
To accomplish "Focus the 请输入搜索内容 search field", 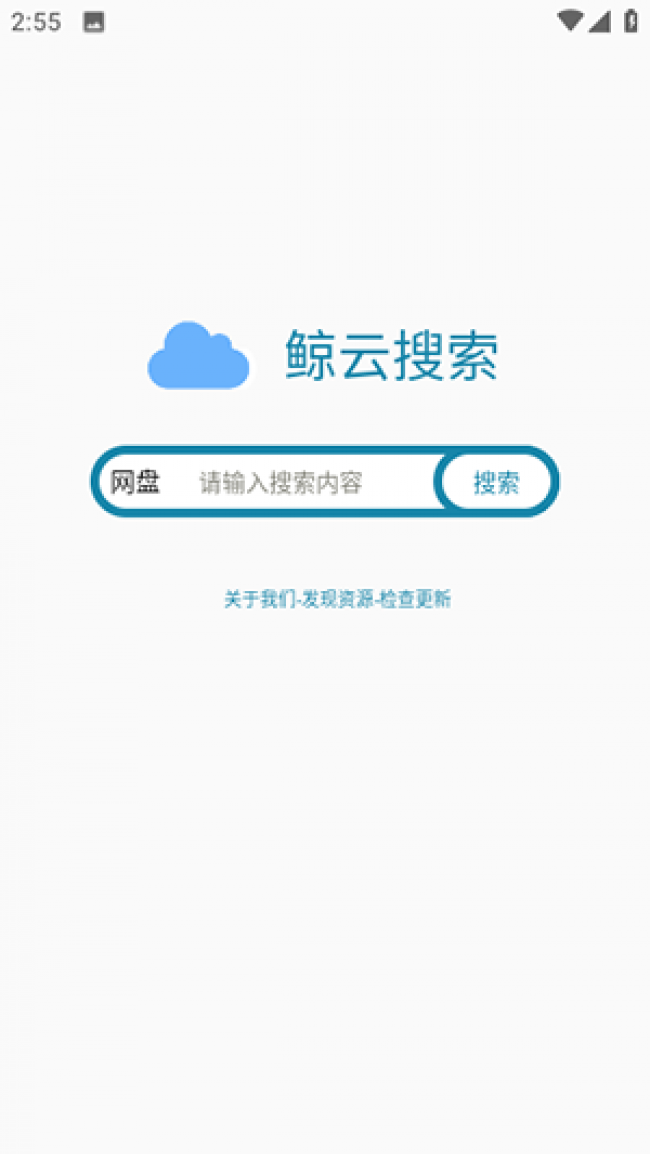I will pyautogui.click(x=290, y=484).
